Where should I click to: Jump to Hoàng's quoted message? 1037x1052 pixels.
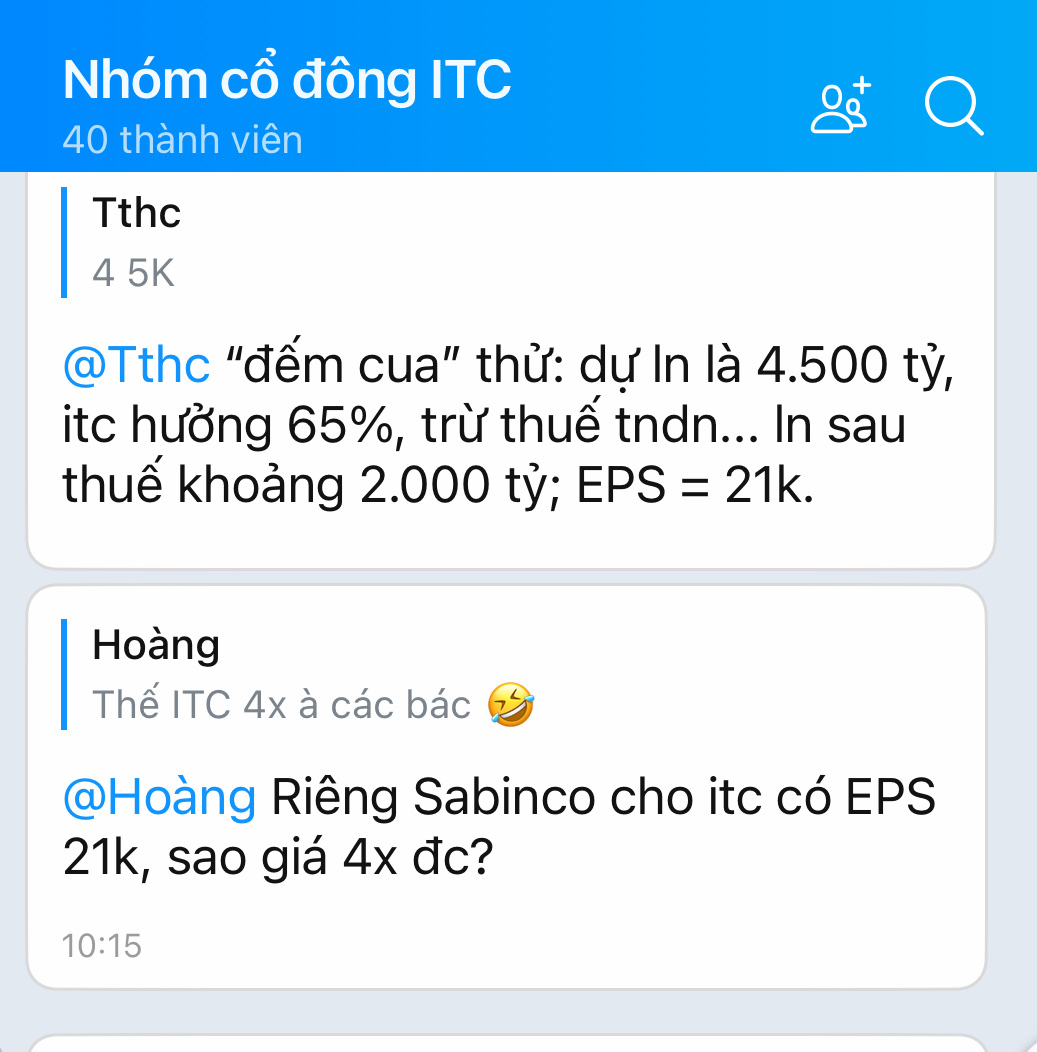[312, 674]
